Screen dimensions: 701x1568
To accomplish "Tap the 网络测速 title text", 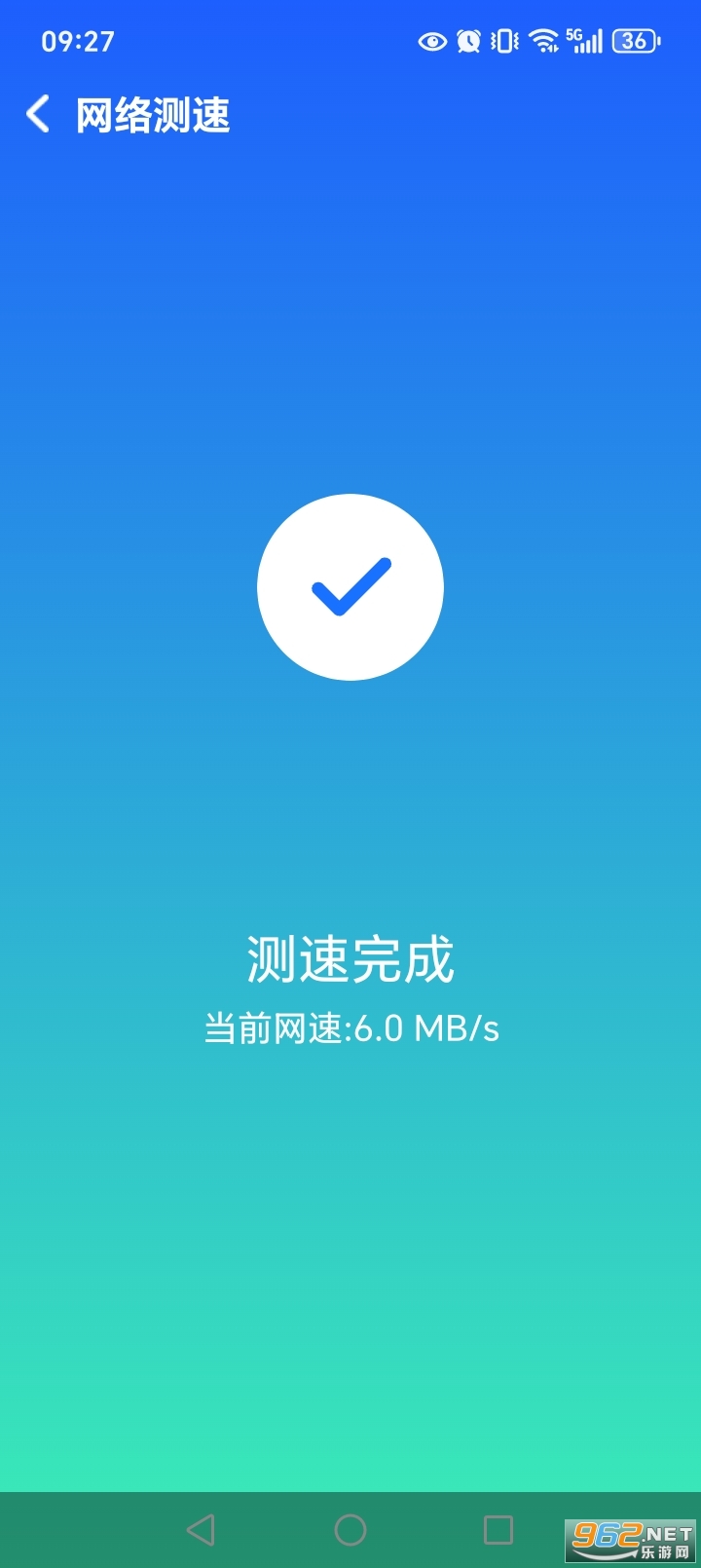I will pyautogui.click(x=152, y=114).
